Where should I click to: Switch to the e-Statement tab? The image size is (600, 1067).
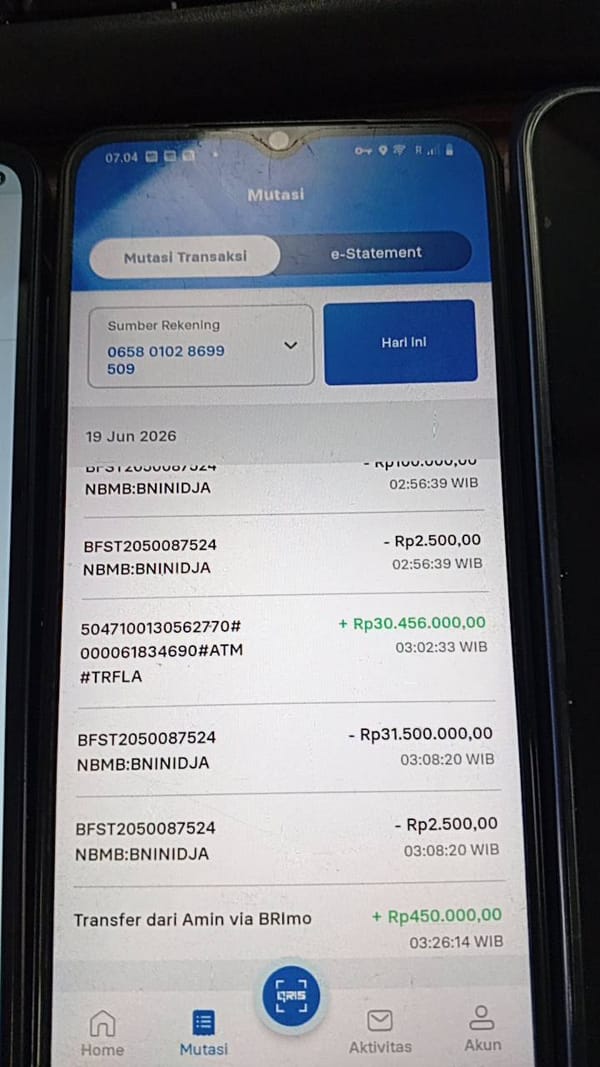(x=376, y=253)
